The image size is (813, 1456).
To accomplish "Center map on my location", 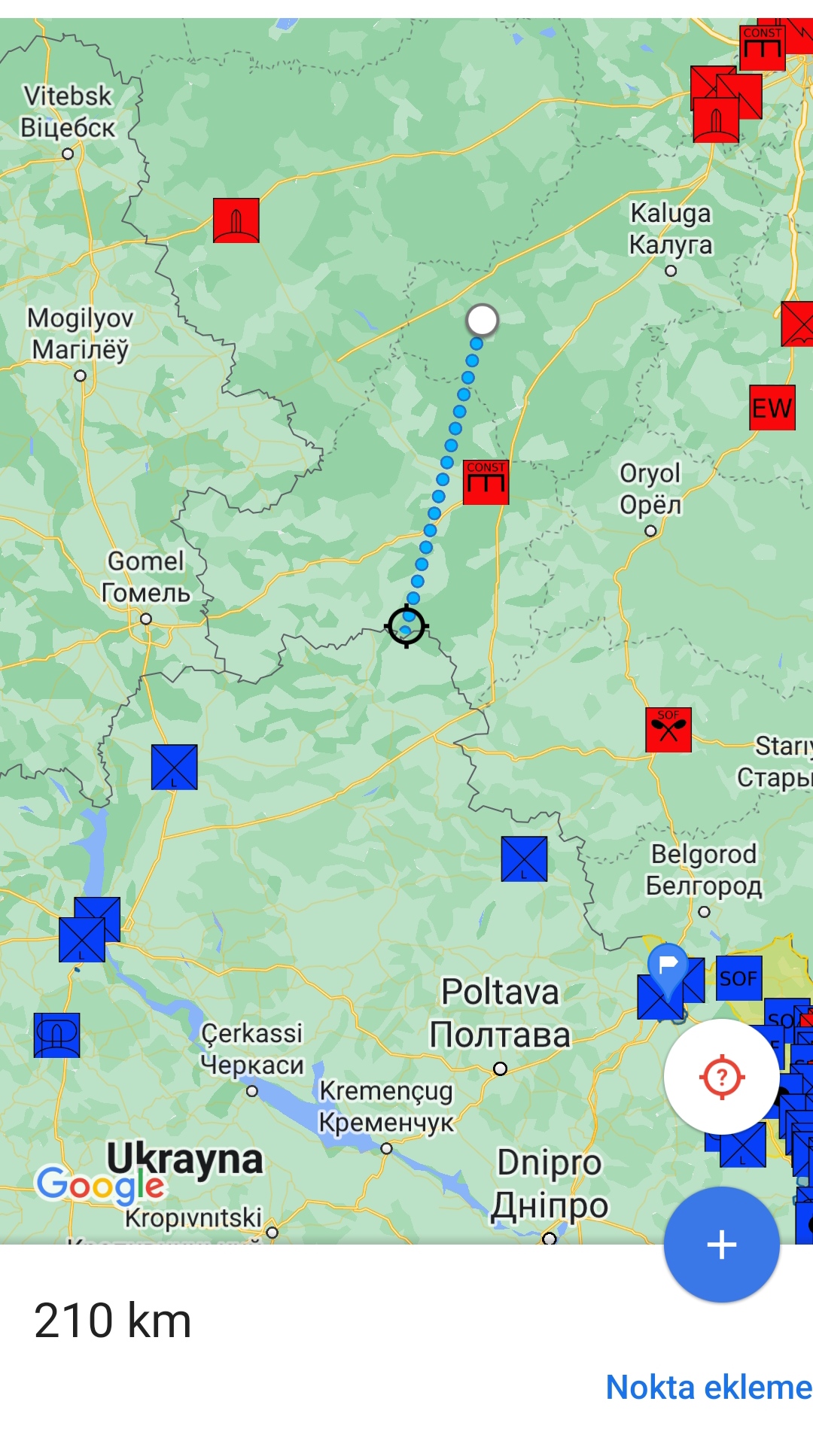I will point(721,1077).
